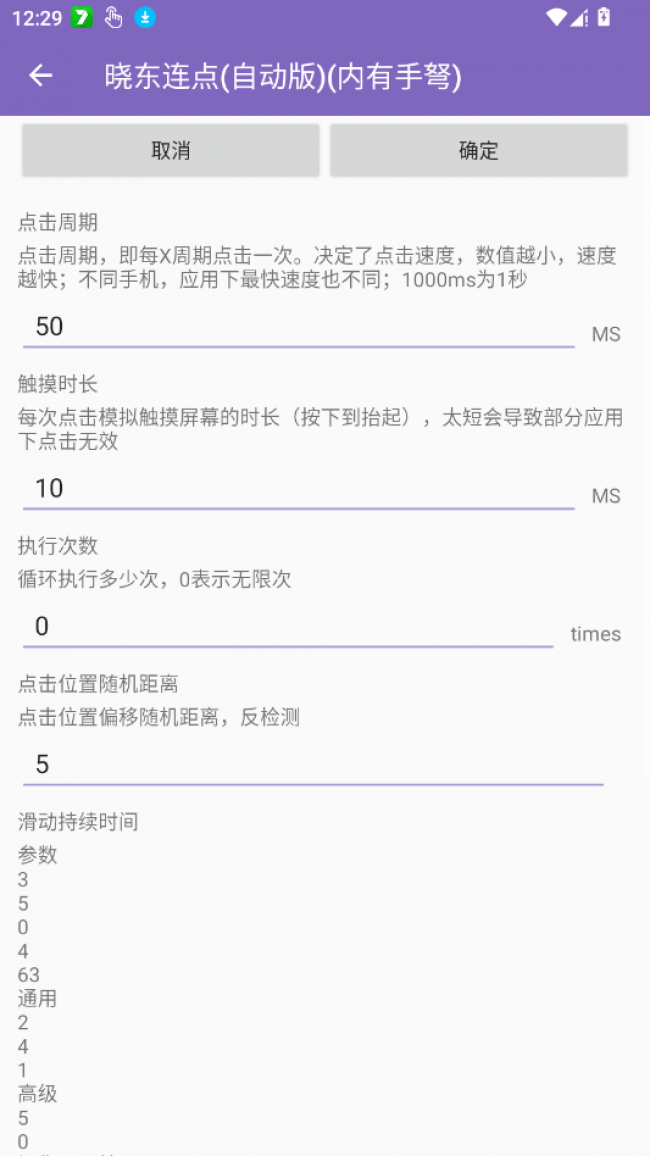Confirm settings with the 确定 button
Viewport: 650px width, 1156px height.
pos(479,151)
